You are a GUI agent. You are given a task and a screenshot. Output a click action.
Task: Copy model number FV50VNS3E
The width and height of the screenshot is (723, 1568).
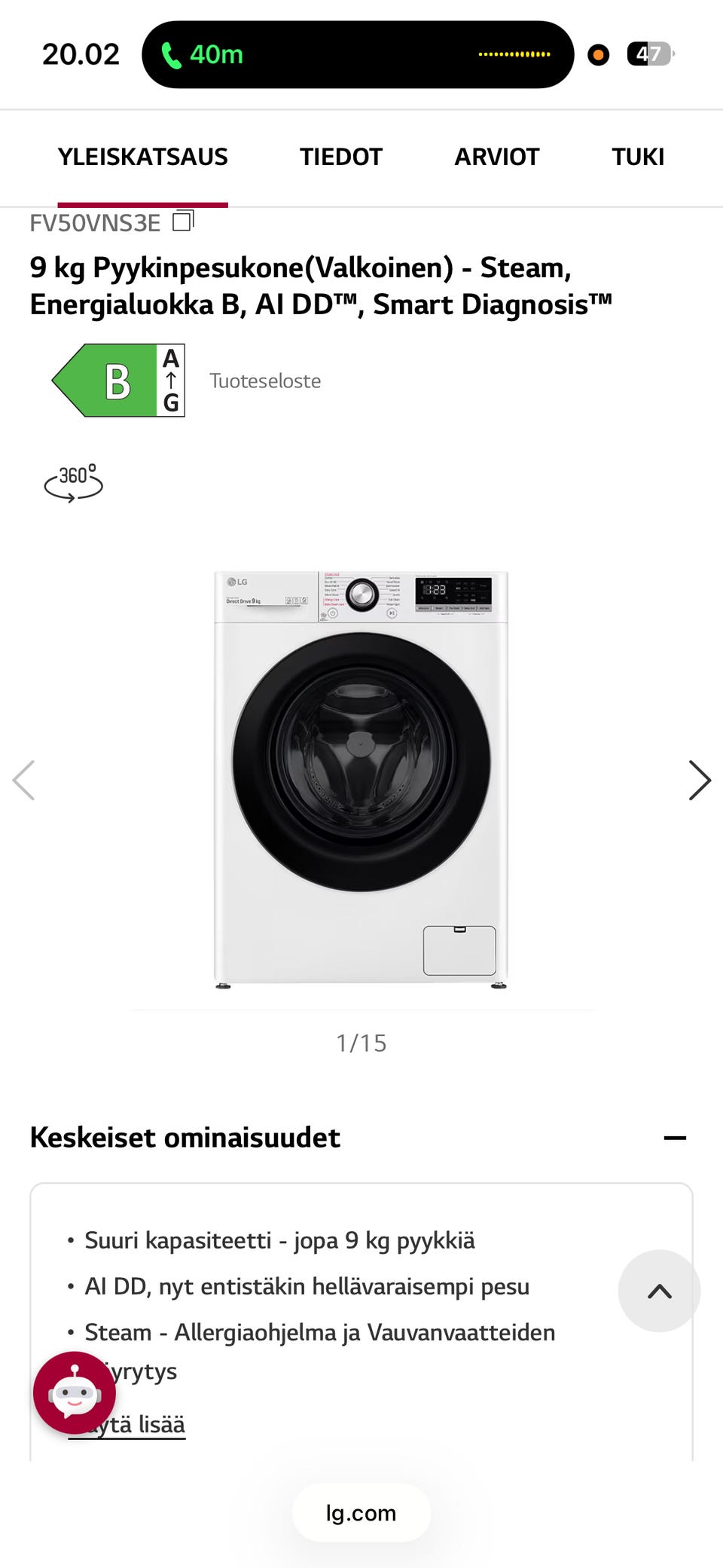coord(183,222)
